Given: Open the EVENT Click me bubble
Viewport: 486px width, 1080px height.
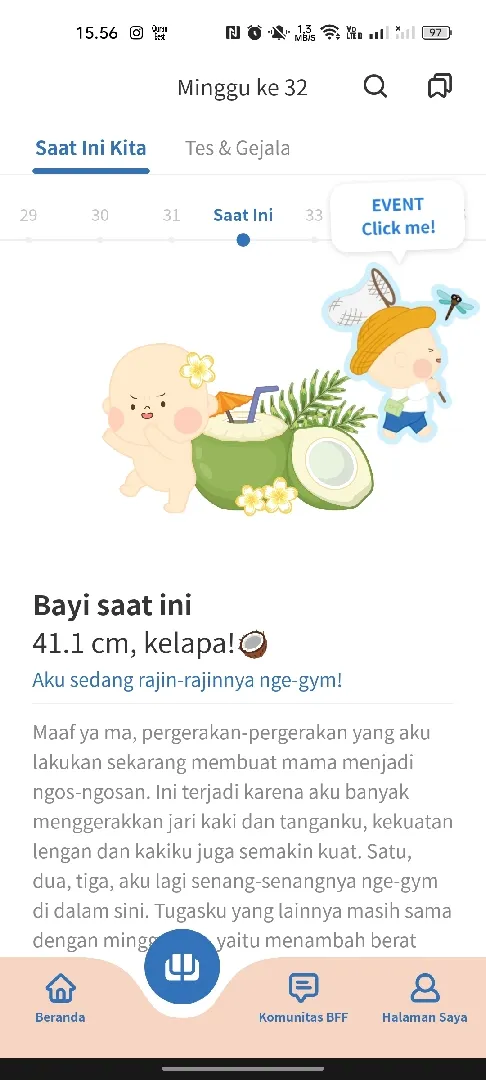Looking at the screenshot, I should [398, 216].
